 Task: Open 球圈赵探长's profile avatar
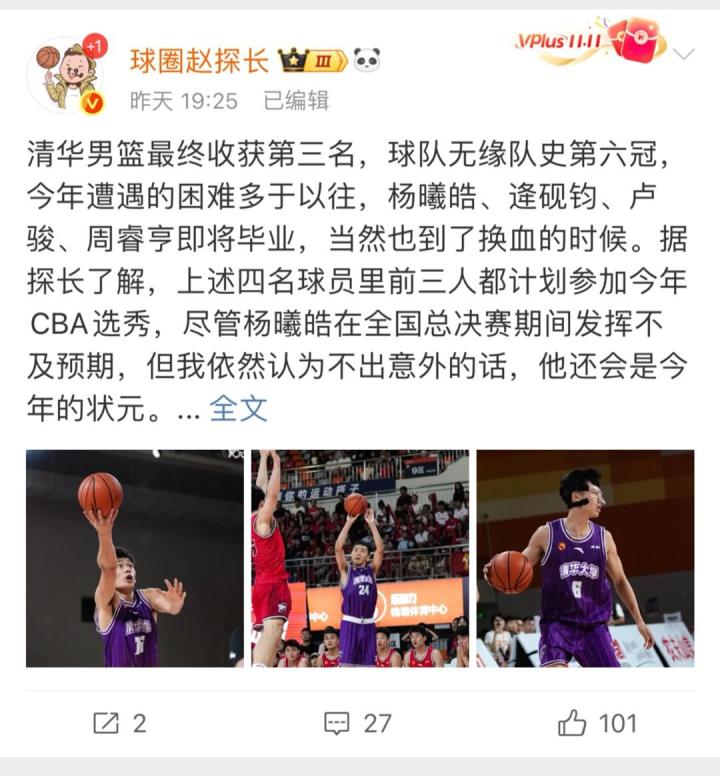pos(66,76)
